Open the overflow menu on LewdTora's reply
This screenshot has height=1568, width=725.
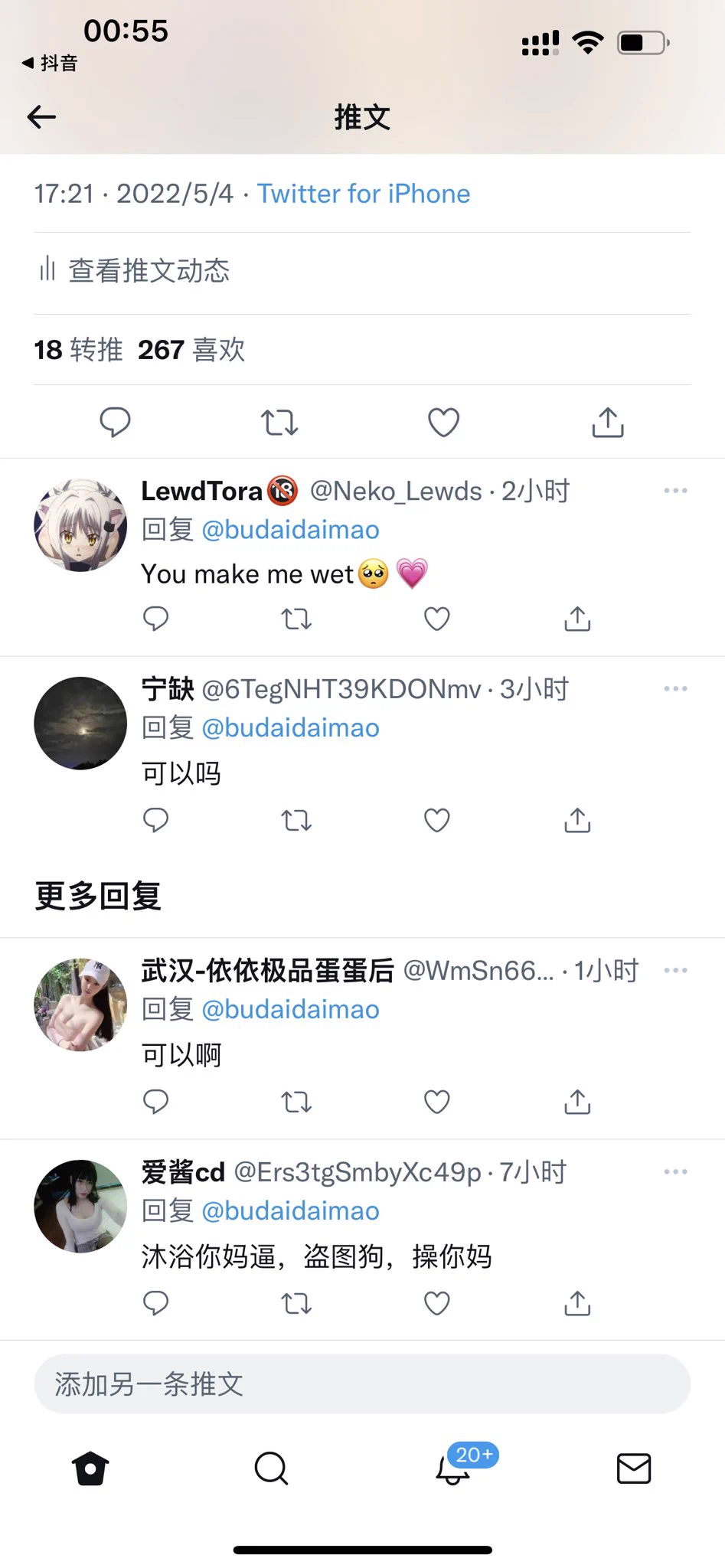click(675, 491)
